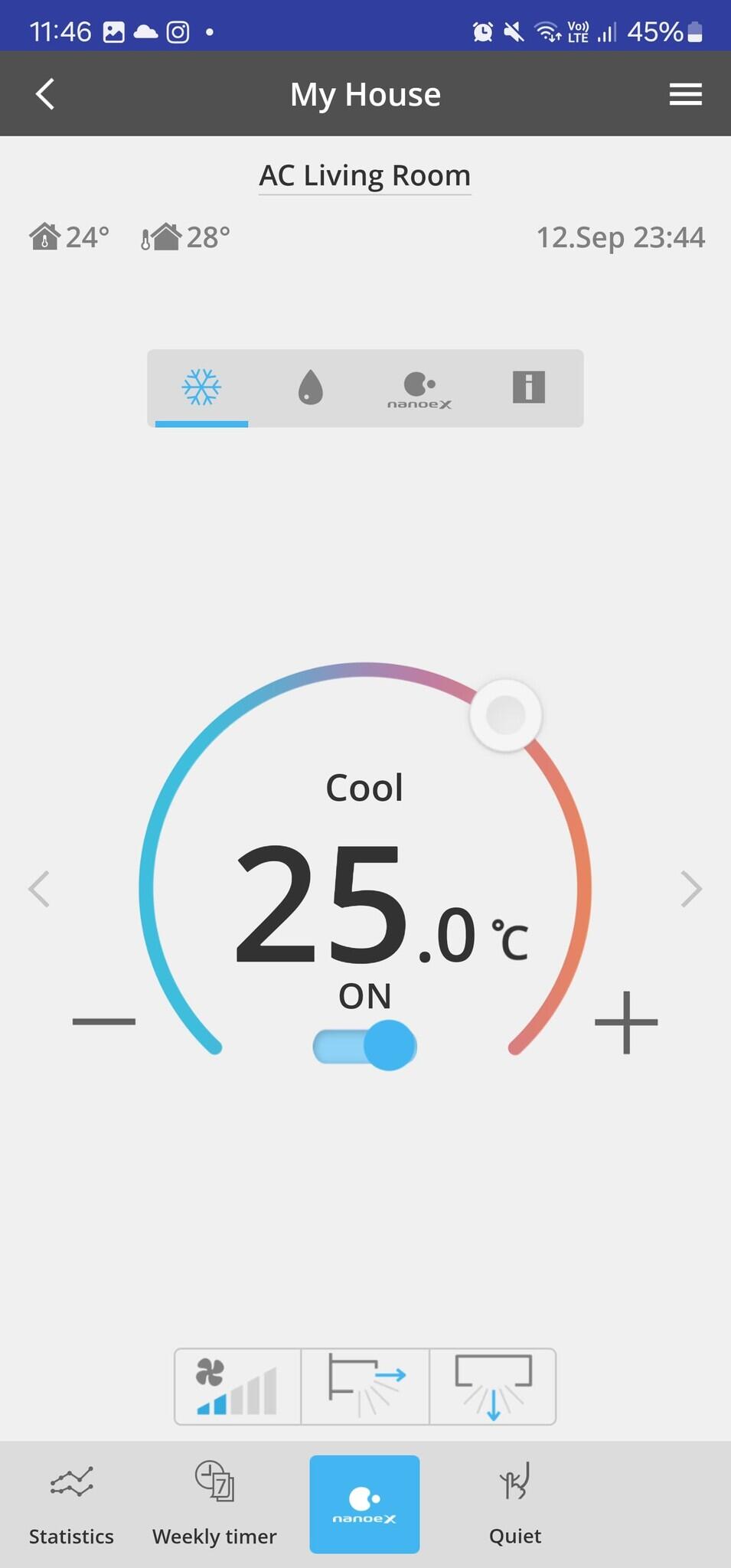Open the hamburger menu
Screen dimensions: 731x1568
tap(685, 94)
